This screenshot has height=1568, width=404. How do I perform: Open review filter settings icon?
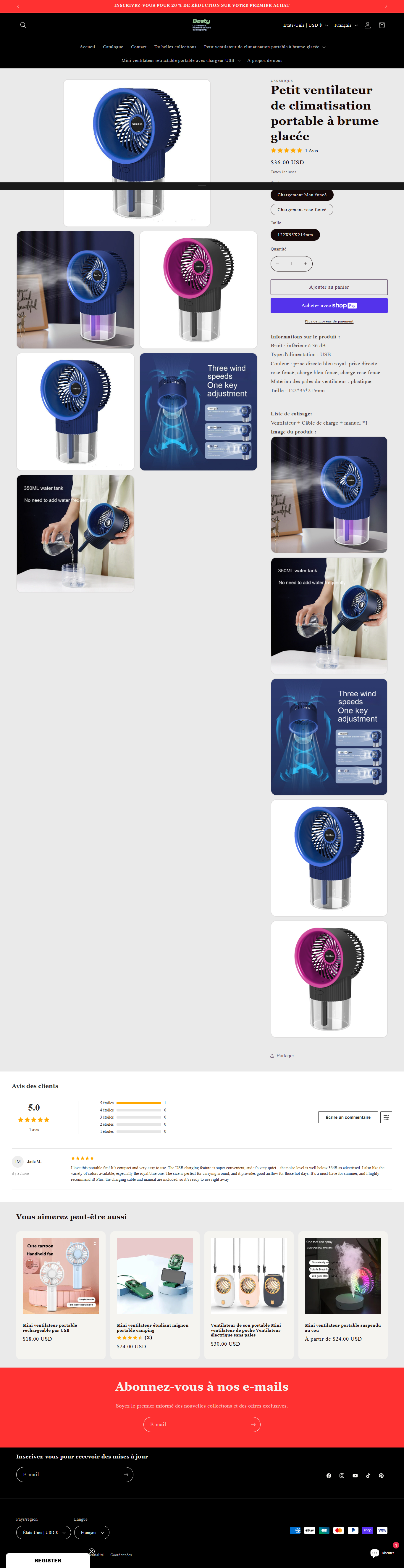point(386,1117)
